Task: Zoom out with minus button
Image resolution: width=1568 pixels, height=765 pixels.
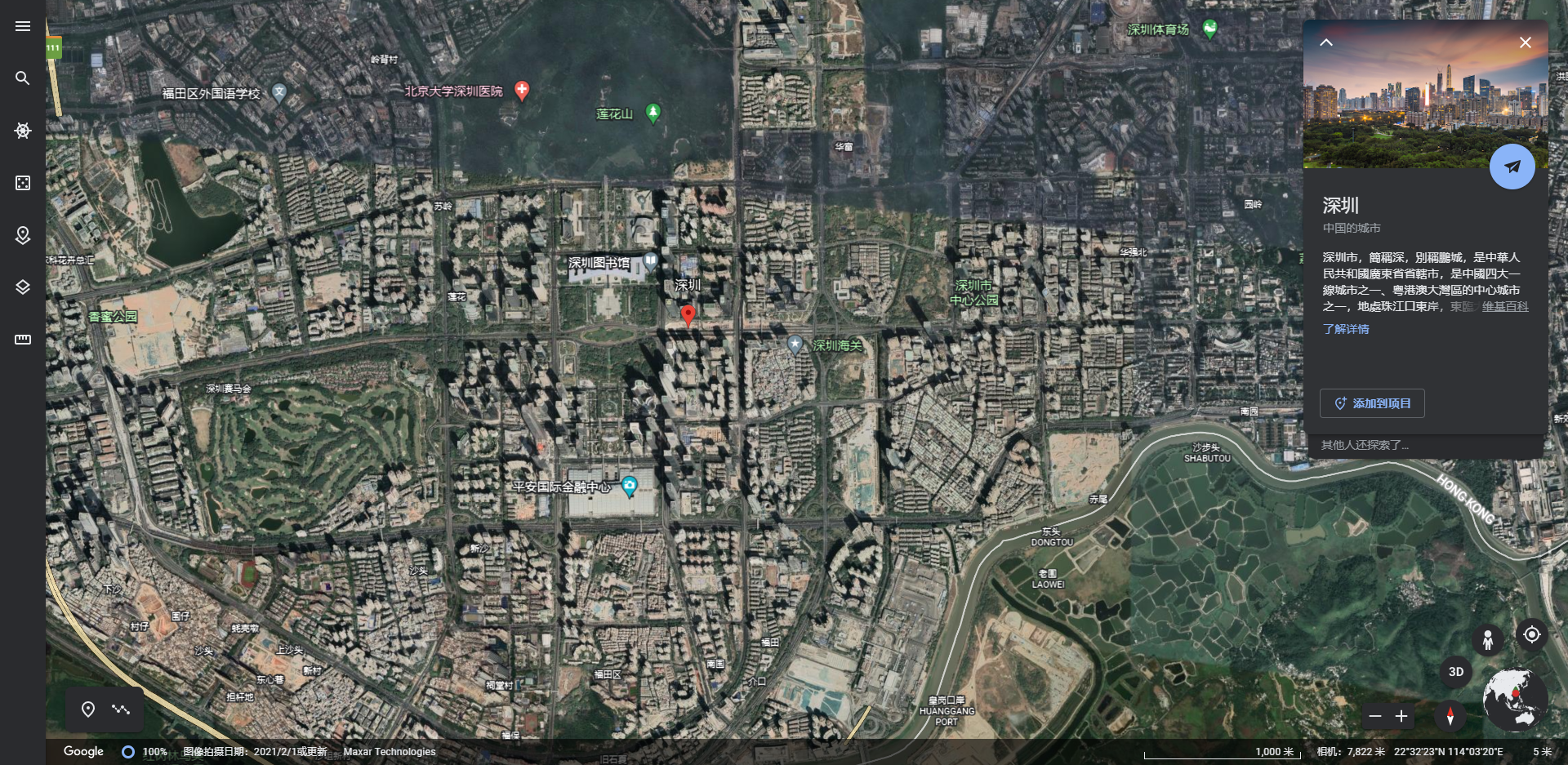Action: point(1375,716)
